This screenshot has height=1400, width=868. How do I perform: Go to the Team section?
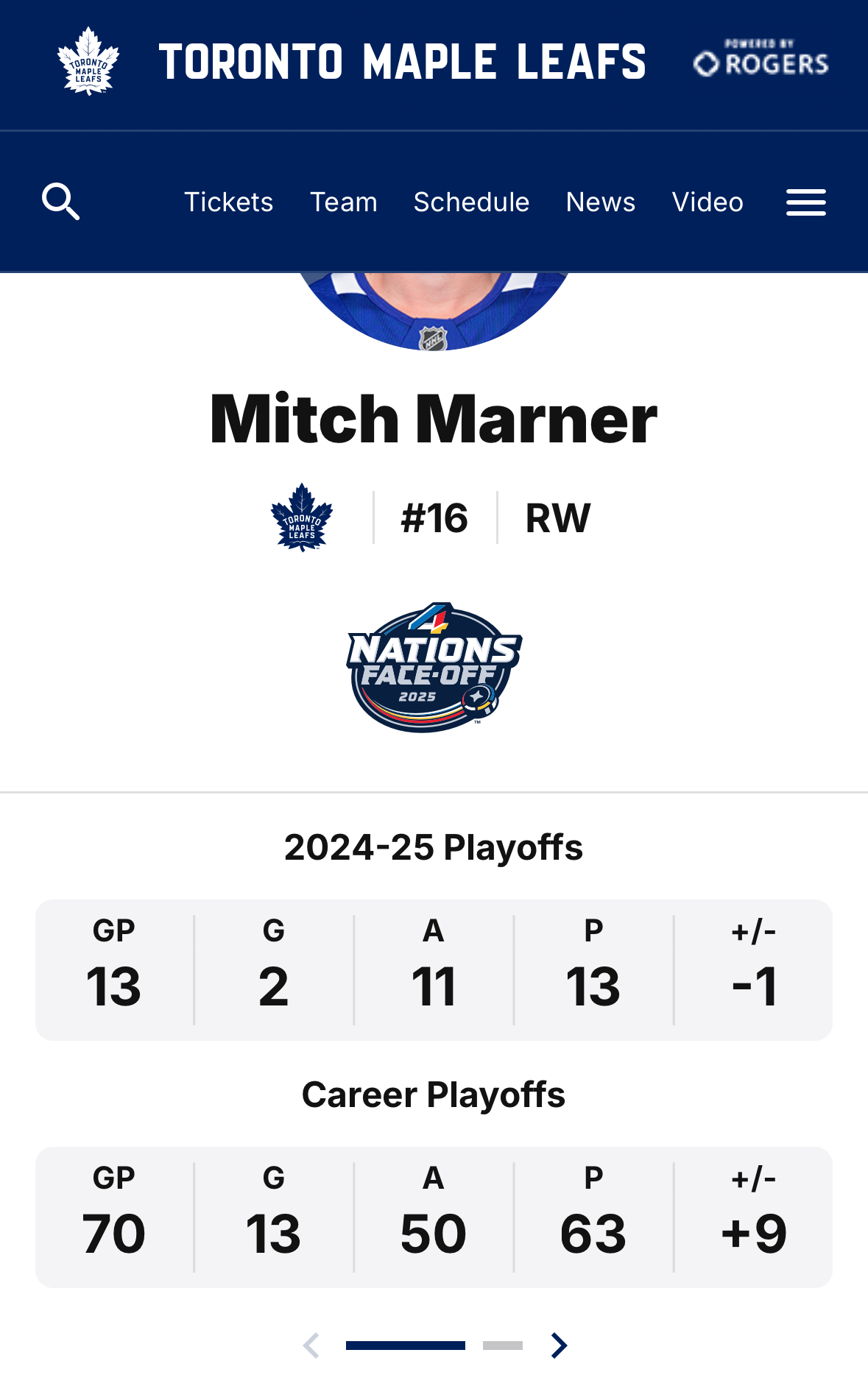343,202
